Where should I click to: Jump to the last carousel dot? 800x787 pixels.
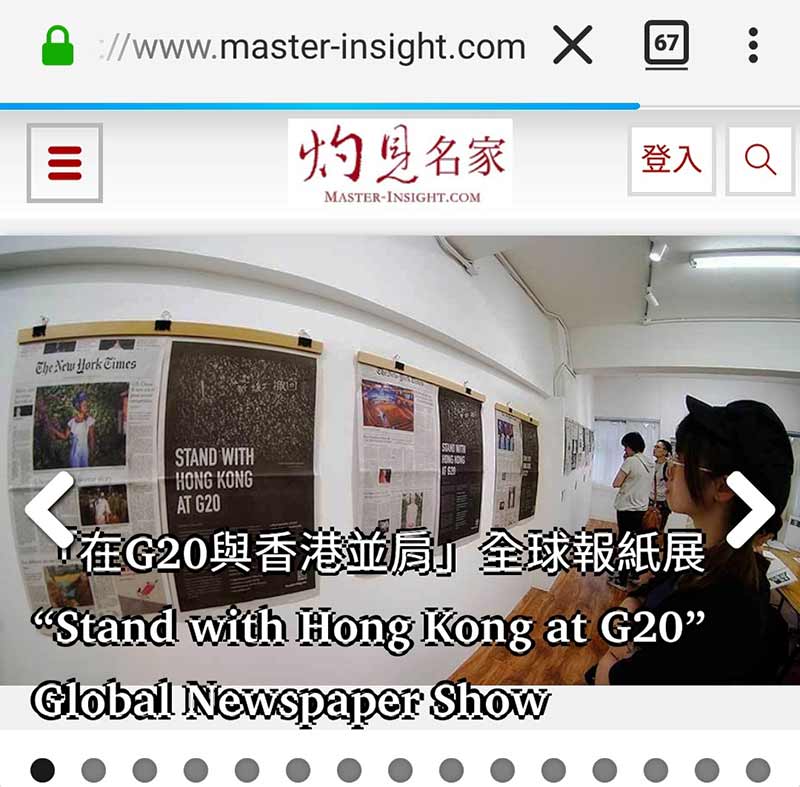(x=758, y=770)
